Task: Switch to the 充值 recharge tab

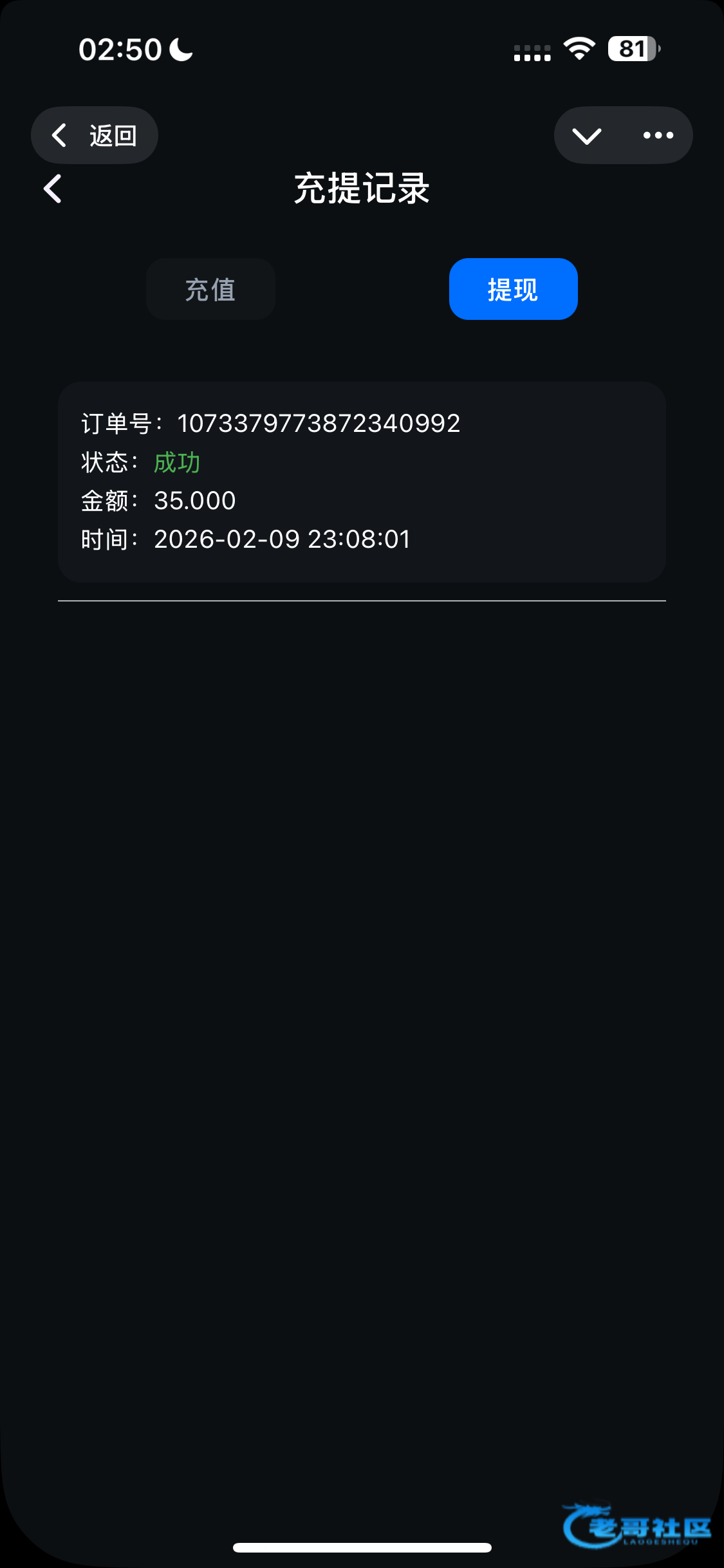Action: pyautogui.click(x=210, y=289)
